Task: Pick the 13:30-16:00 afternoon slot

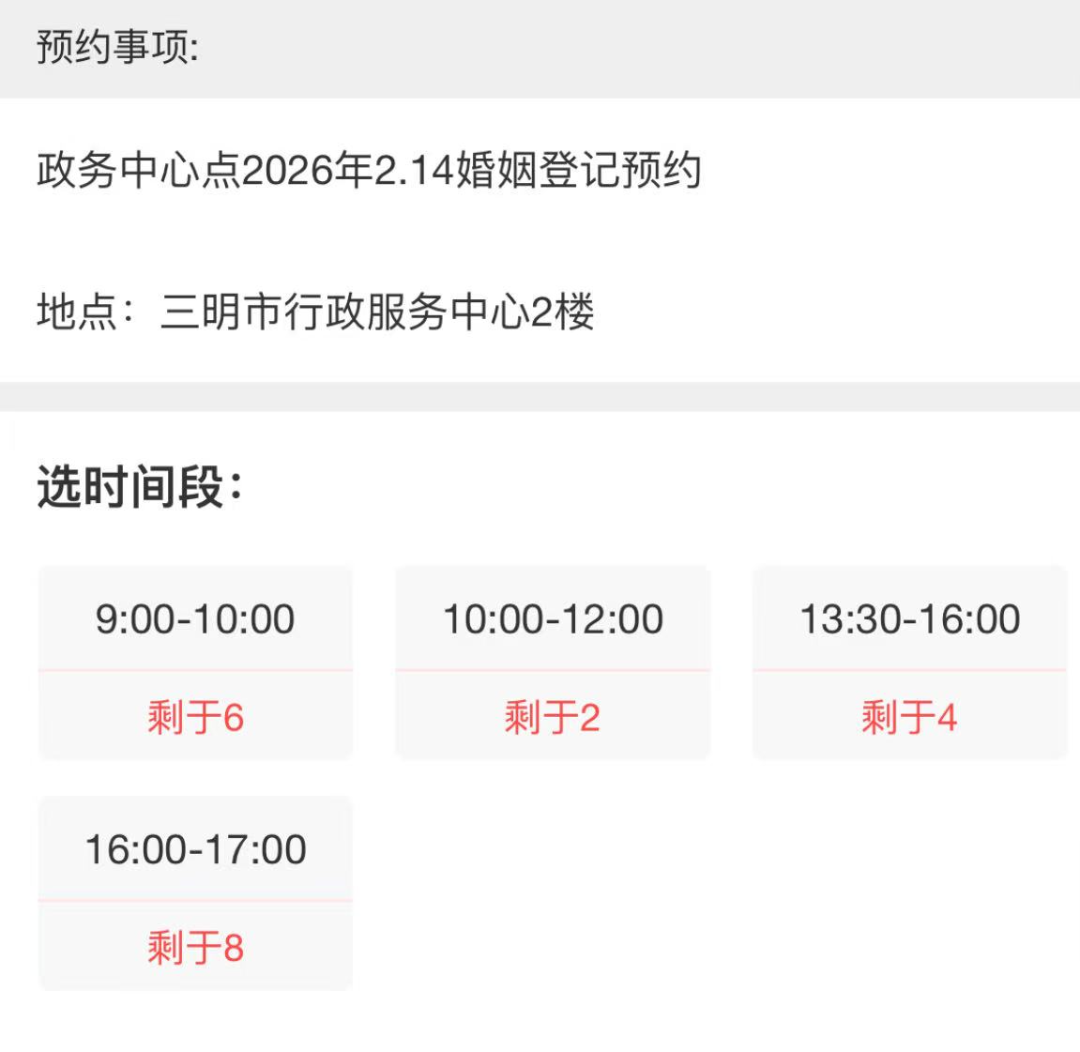Action: (x=909, y=661)
